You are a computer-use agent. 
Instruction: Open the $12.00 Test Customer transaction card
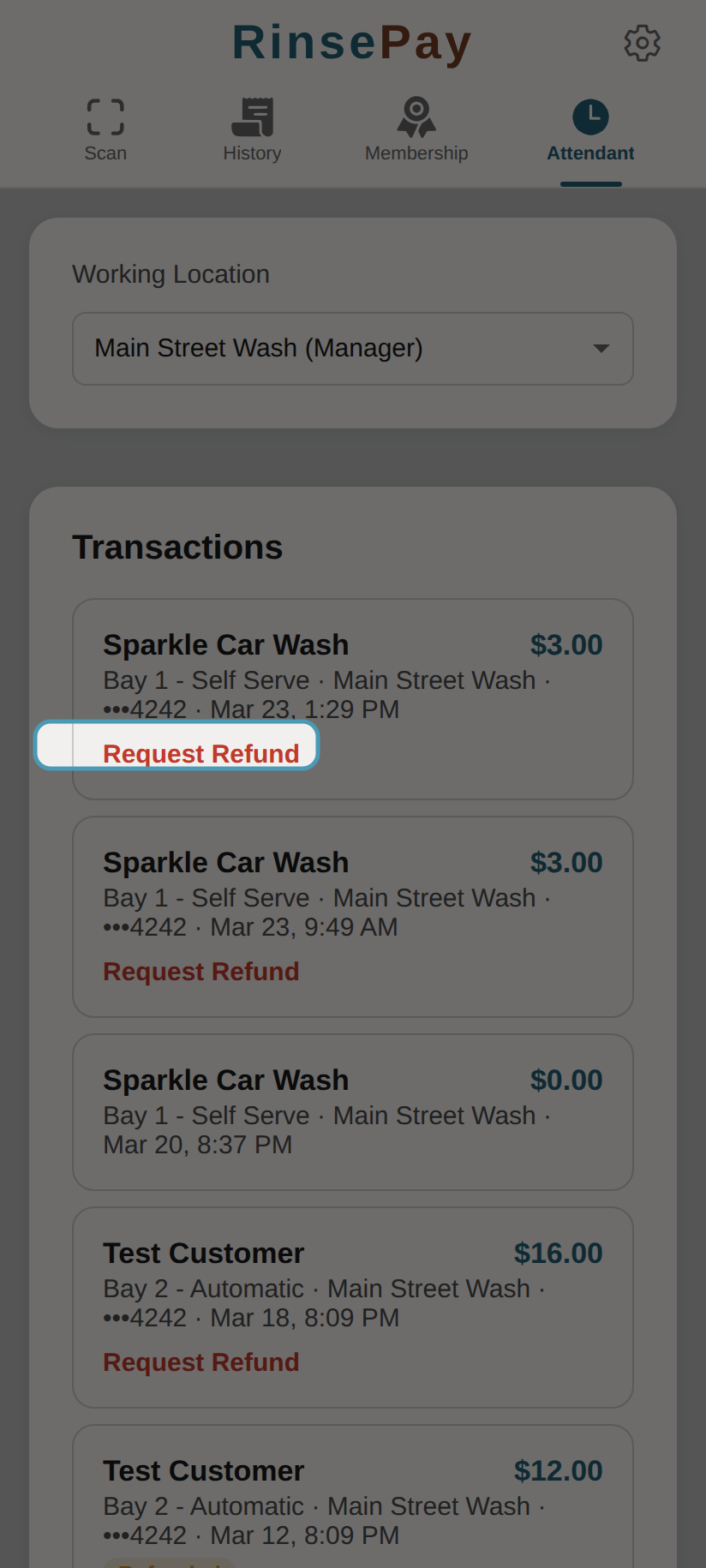click(353, 1499)
